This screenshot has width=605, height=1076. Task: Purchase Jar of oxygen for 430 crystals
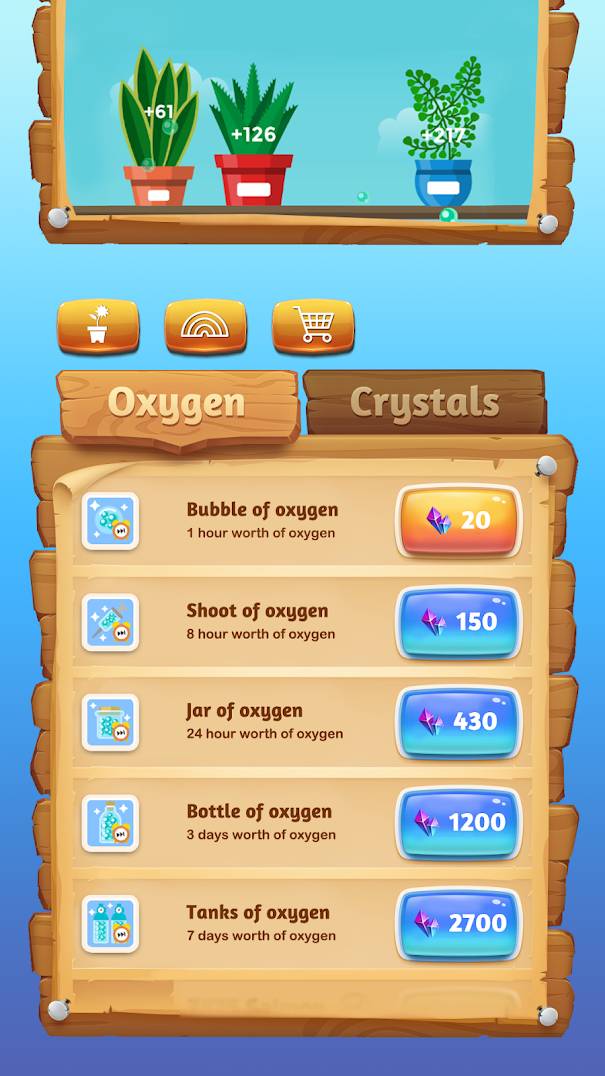point(459,721)
